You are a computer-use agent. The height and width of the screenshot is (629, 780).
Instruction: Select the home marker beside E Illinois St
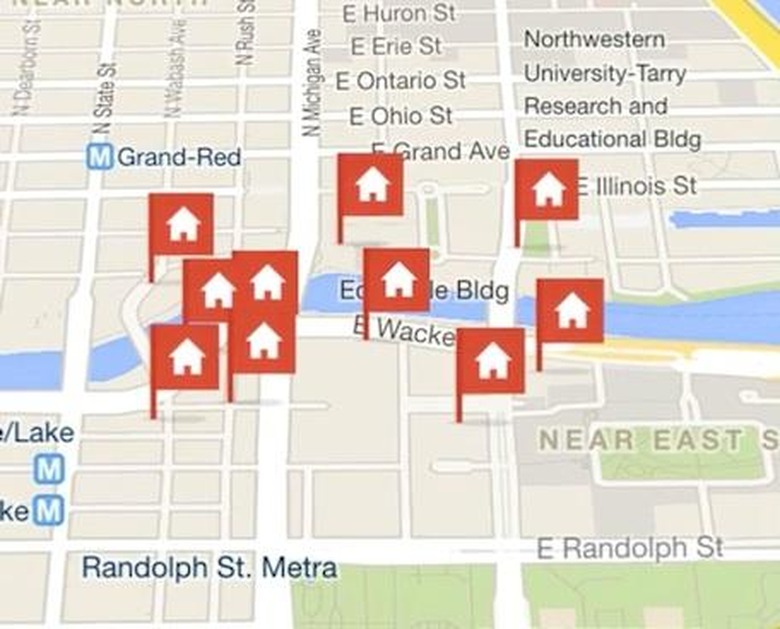tap(548, 189)
